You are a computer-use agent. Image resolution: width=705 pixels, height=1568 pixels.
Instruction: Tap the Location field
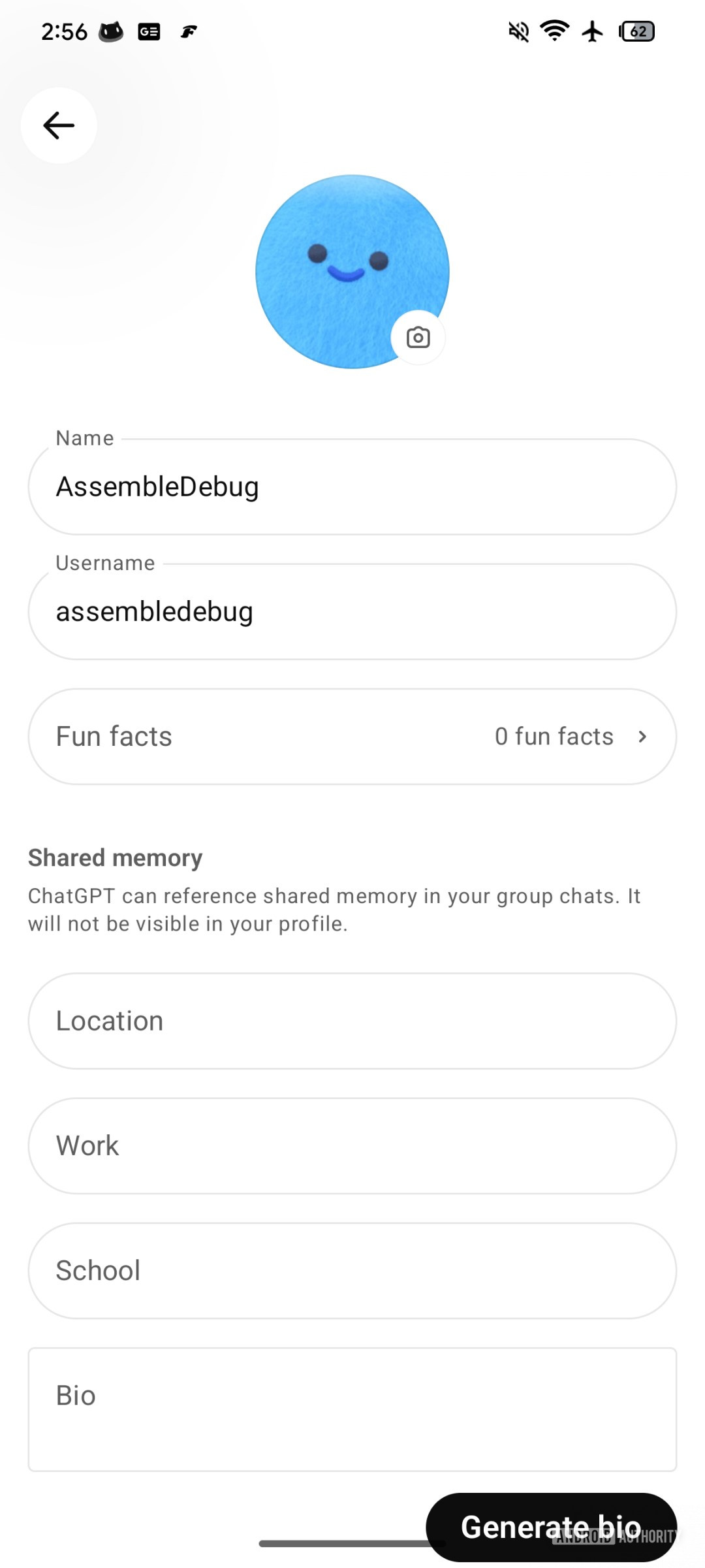coord(352,1021)
